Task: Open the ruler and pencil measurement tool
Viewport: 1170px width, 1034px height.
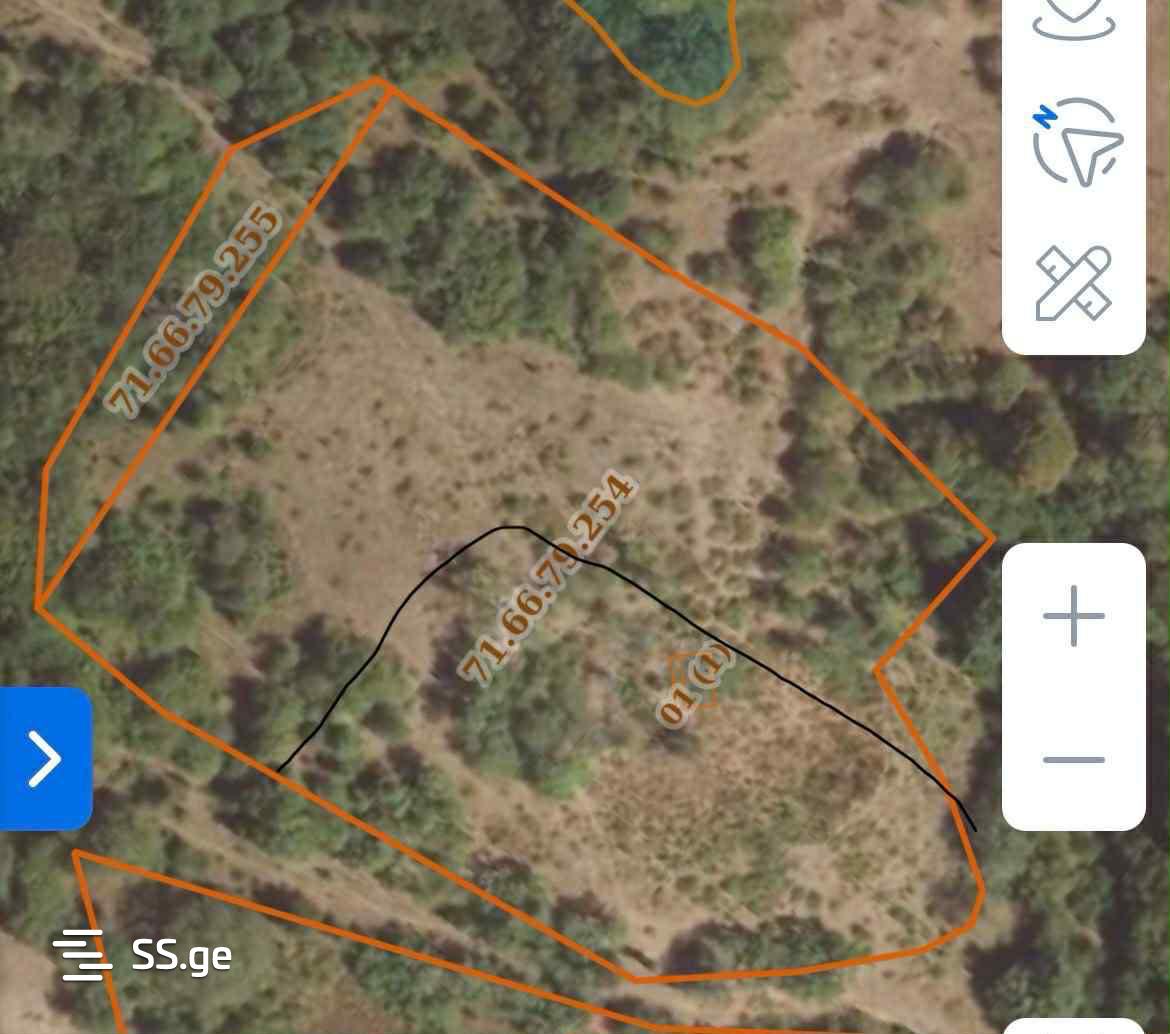Action: (x=1074, y=283)
